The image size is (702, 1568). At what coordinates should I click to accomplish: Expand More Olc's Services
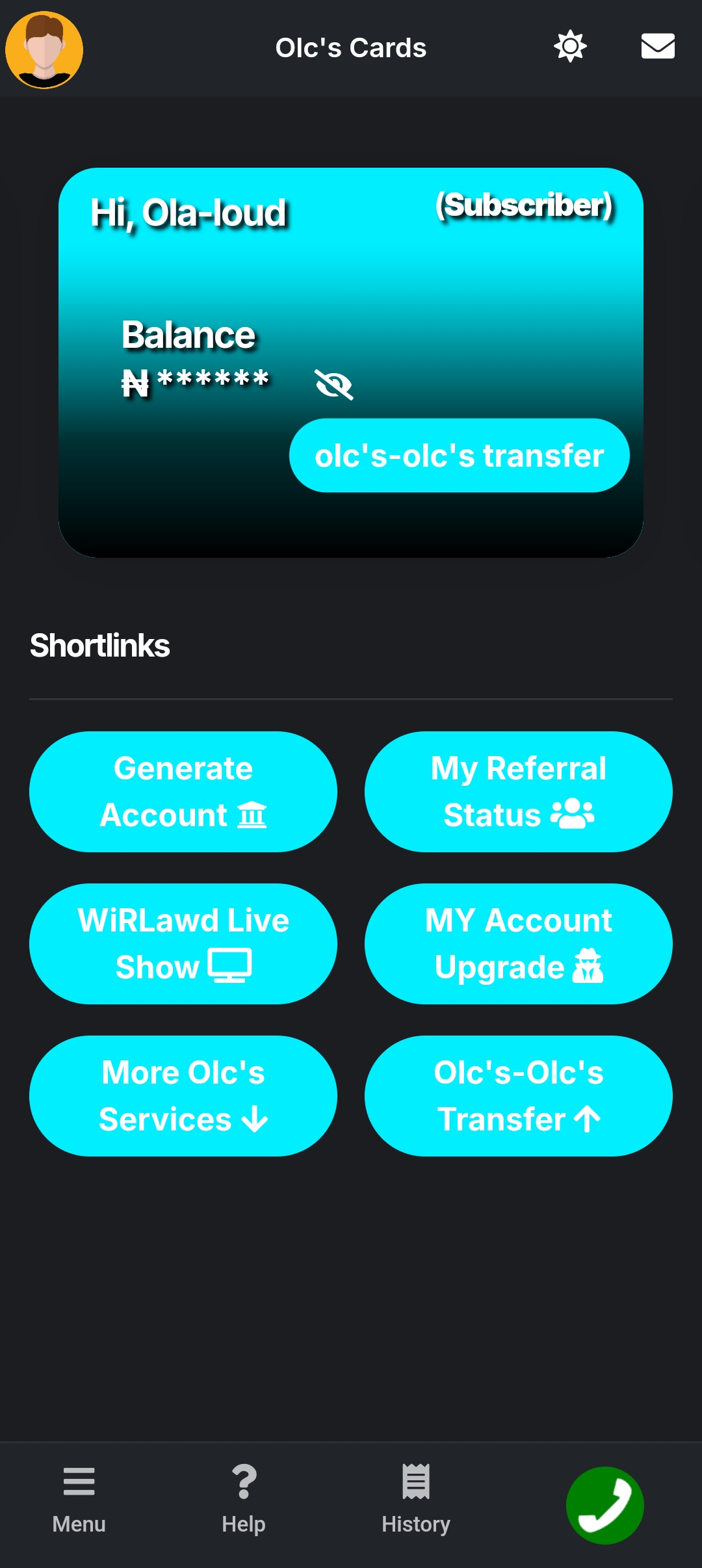click(183, 1095)
